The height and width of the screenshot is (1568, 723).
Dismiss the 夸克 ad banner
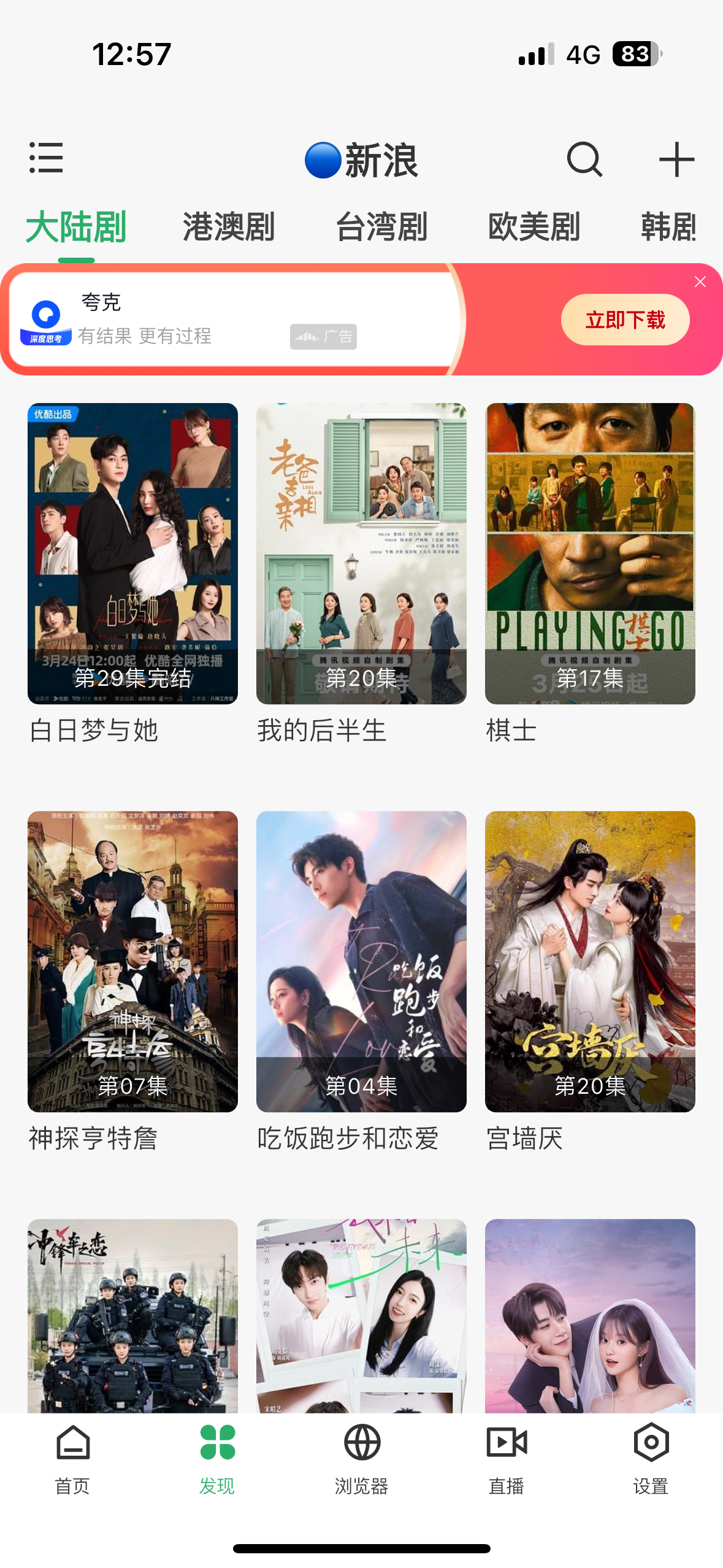tap(700, 282)
